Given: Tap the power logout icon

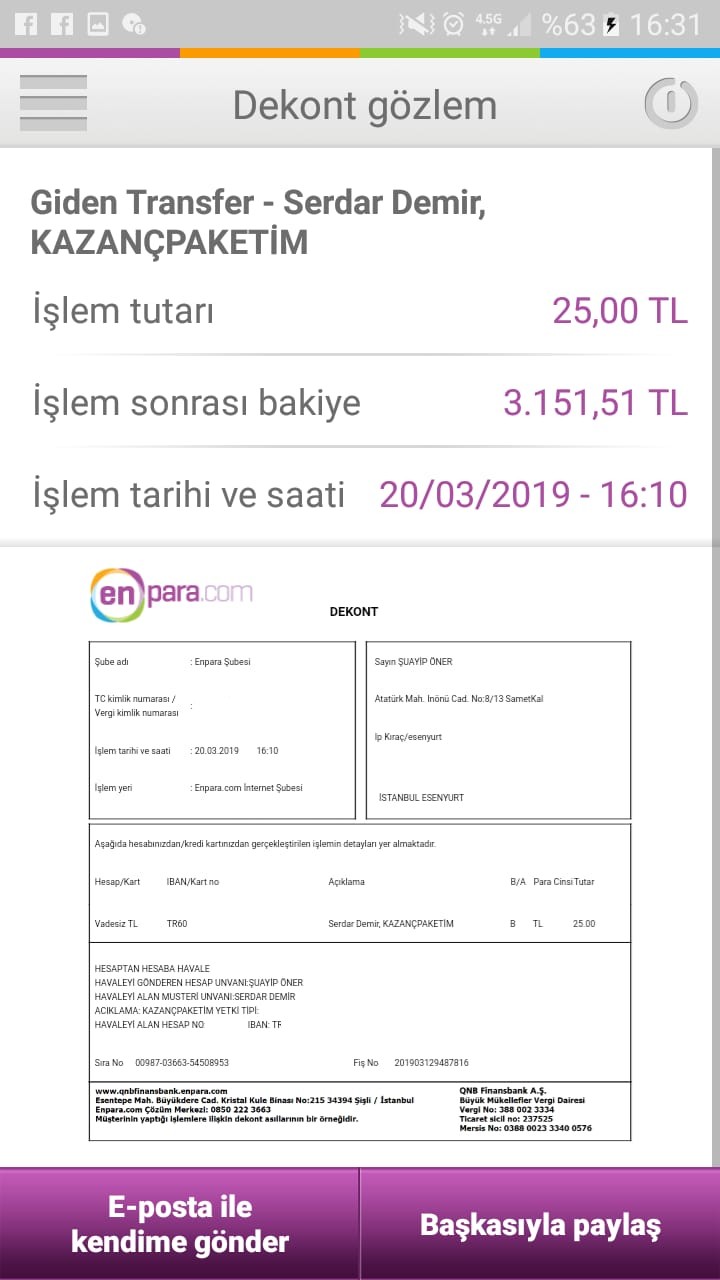Looking at the screenshot, I should 670,104.
